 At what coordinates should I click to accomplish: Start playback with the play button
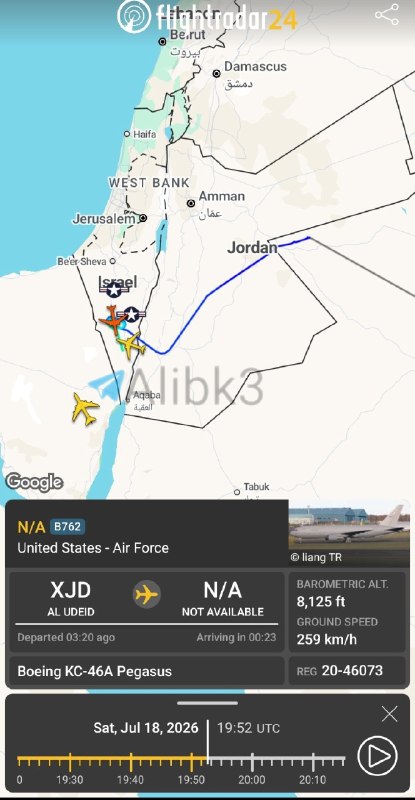click(377, 757)
